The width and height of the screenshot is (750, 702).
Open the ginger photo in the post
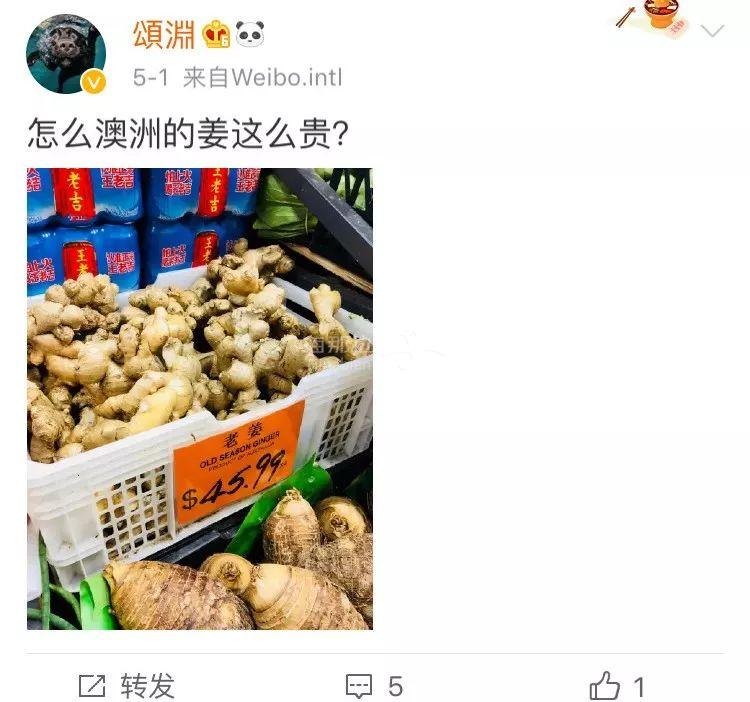click(200, 398)
